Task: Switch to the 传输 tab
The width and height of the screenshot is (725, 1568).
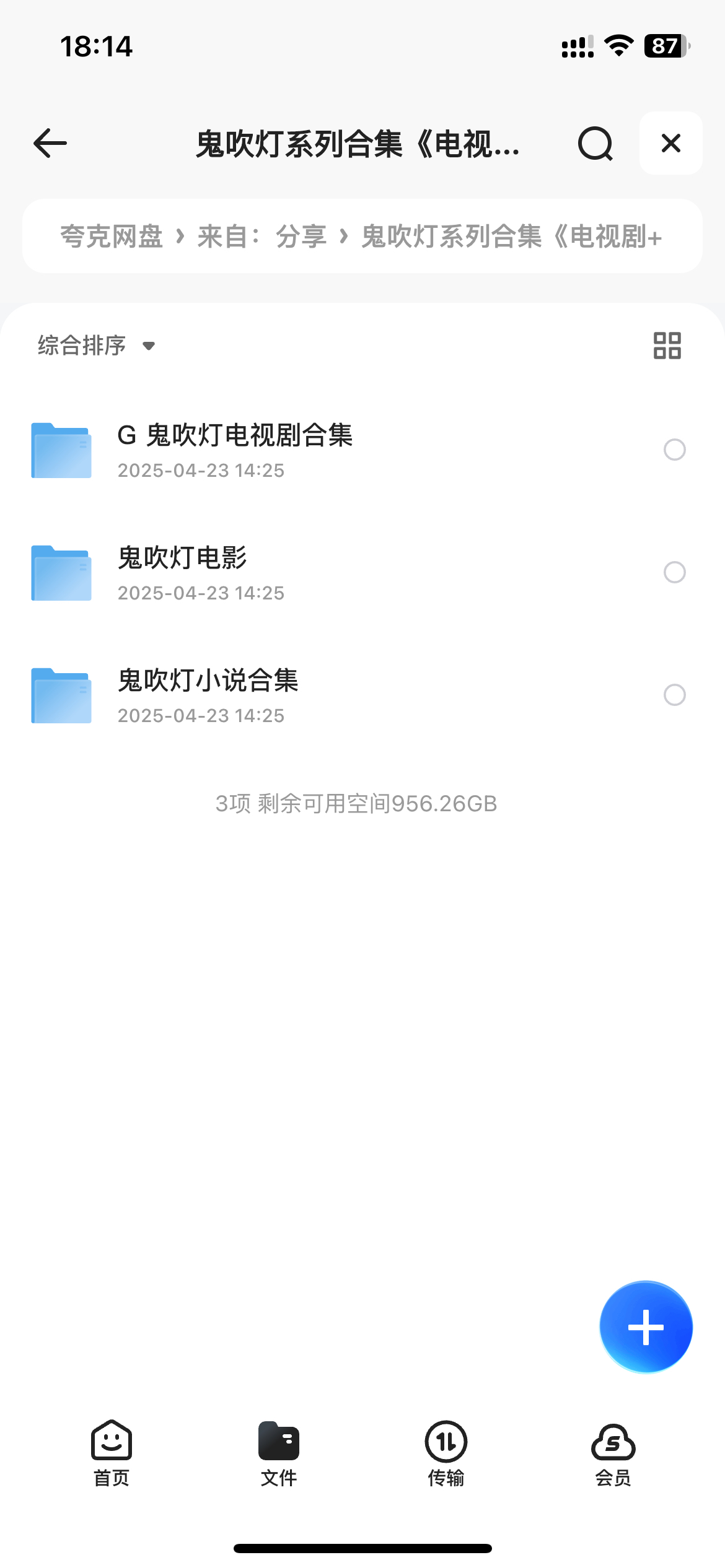Action: (446, 1453)
